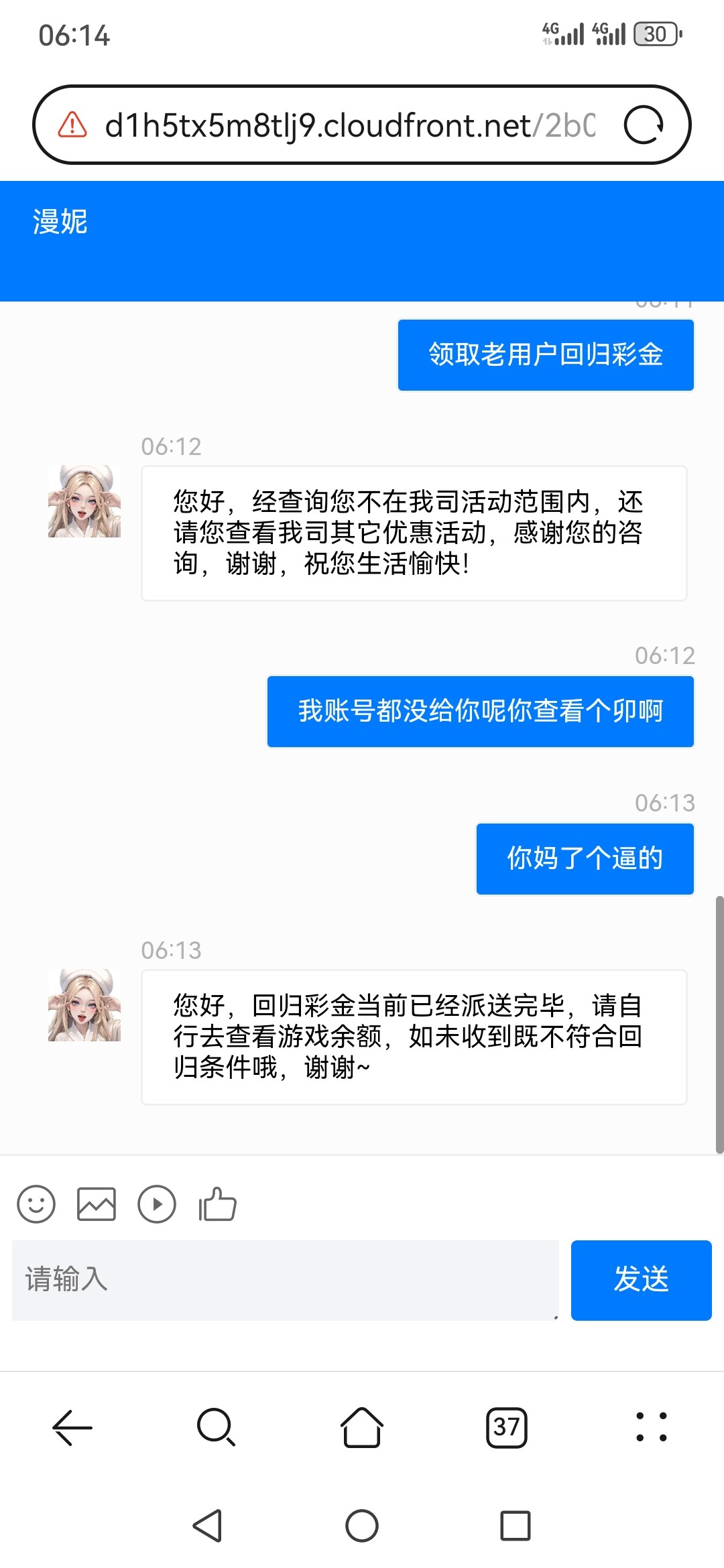724x1568 pixels.
Task: Tap the 发送 send button
Action: 641,1280
